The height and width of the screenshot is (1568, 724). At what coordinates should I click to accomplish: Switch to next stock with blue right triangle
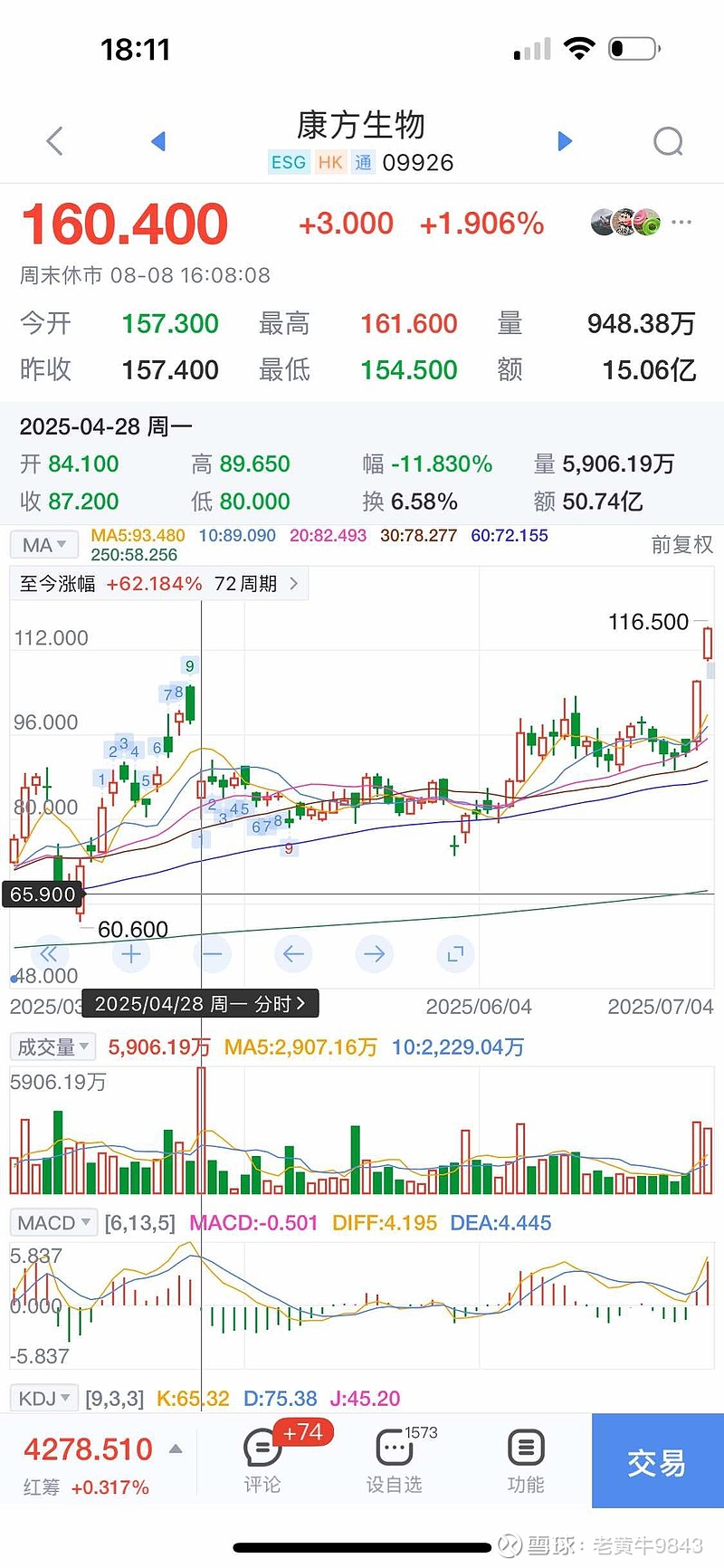[564, 141]
